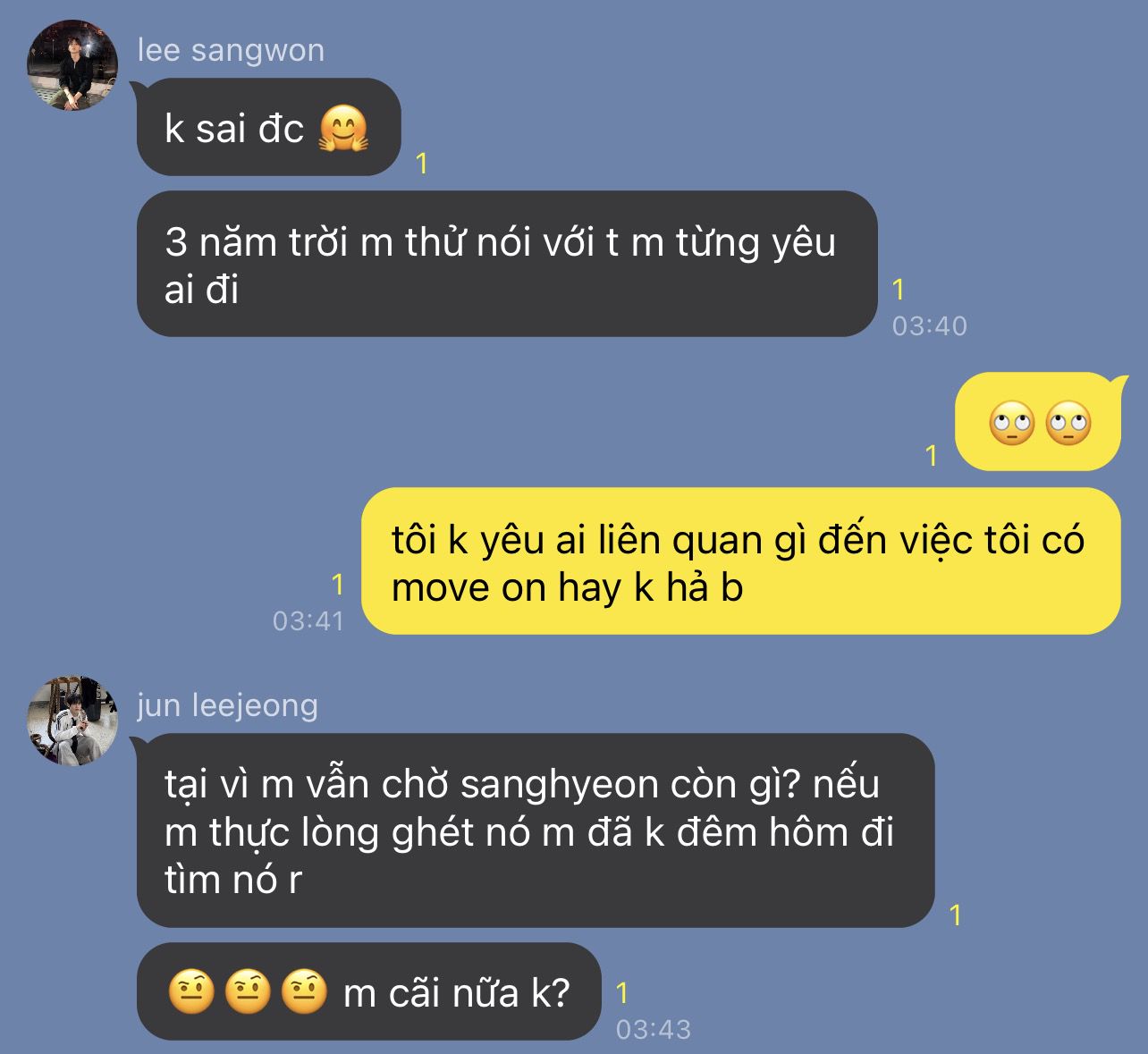Open jun leejeong's profile picture

coord(72,721)
